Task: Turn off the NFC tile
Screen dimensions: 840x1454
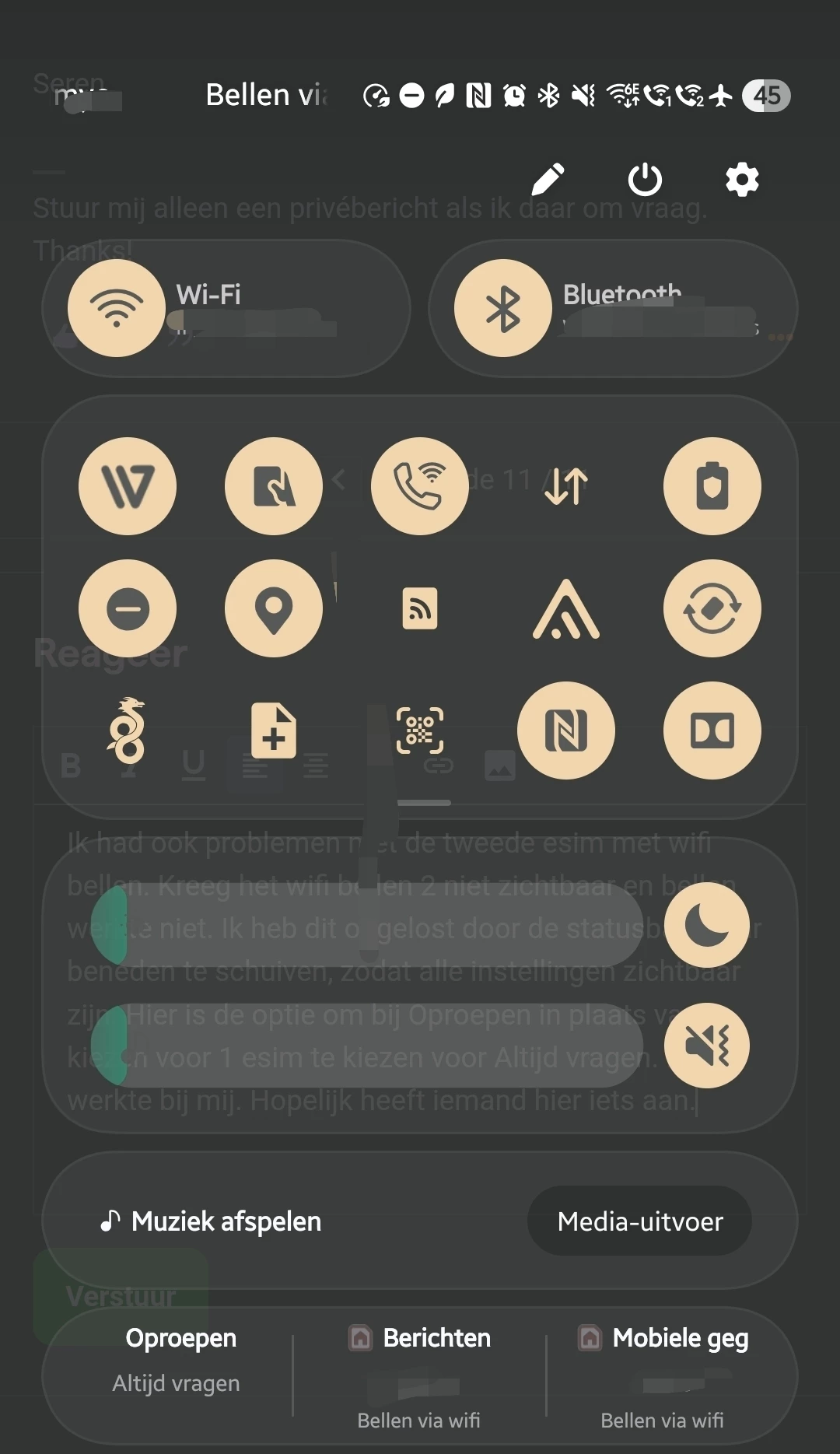Action: click(x=566, y=731)
